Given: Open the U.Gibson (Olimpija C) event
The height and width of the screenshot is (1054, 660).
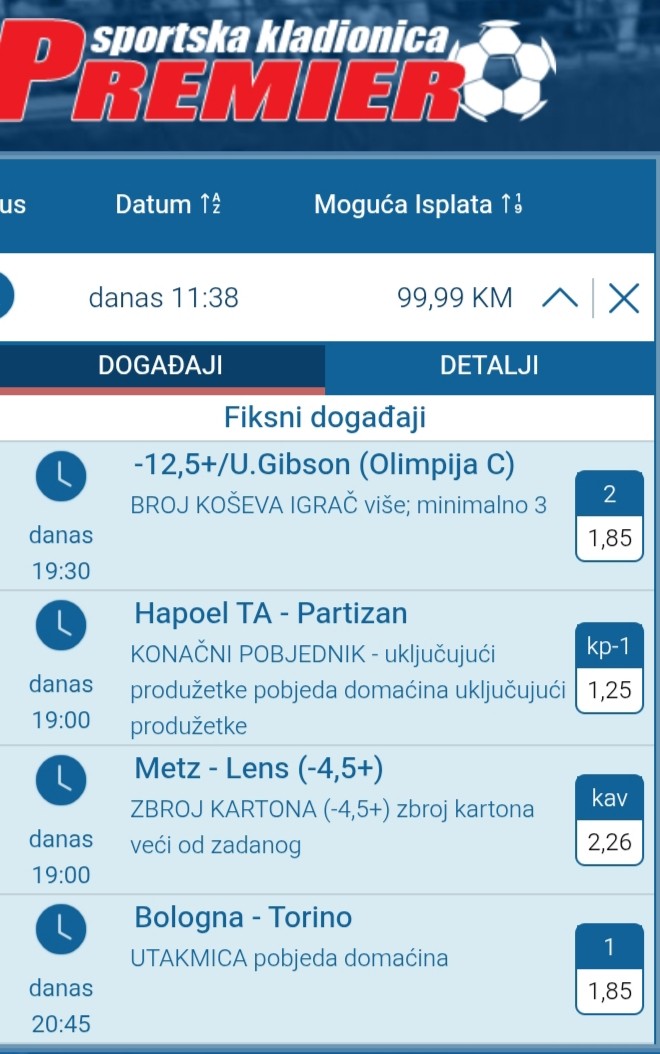Looking at the screenshot, I should (323, 466).
